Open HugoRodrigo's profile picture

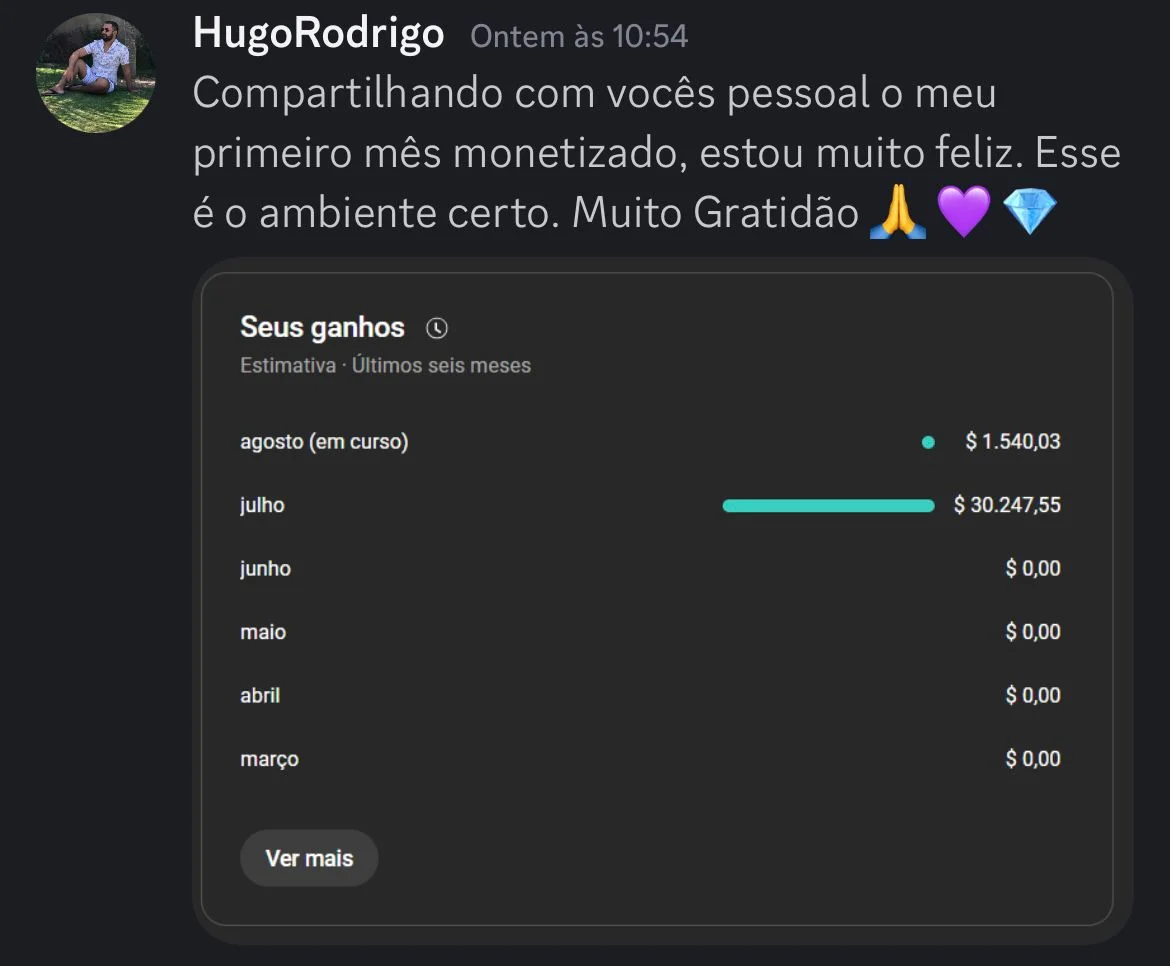96,73
